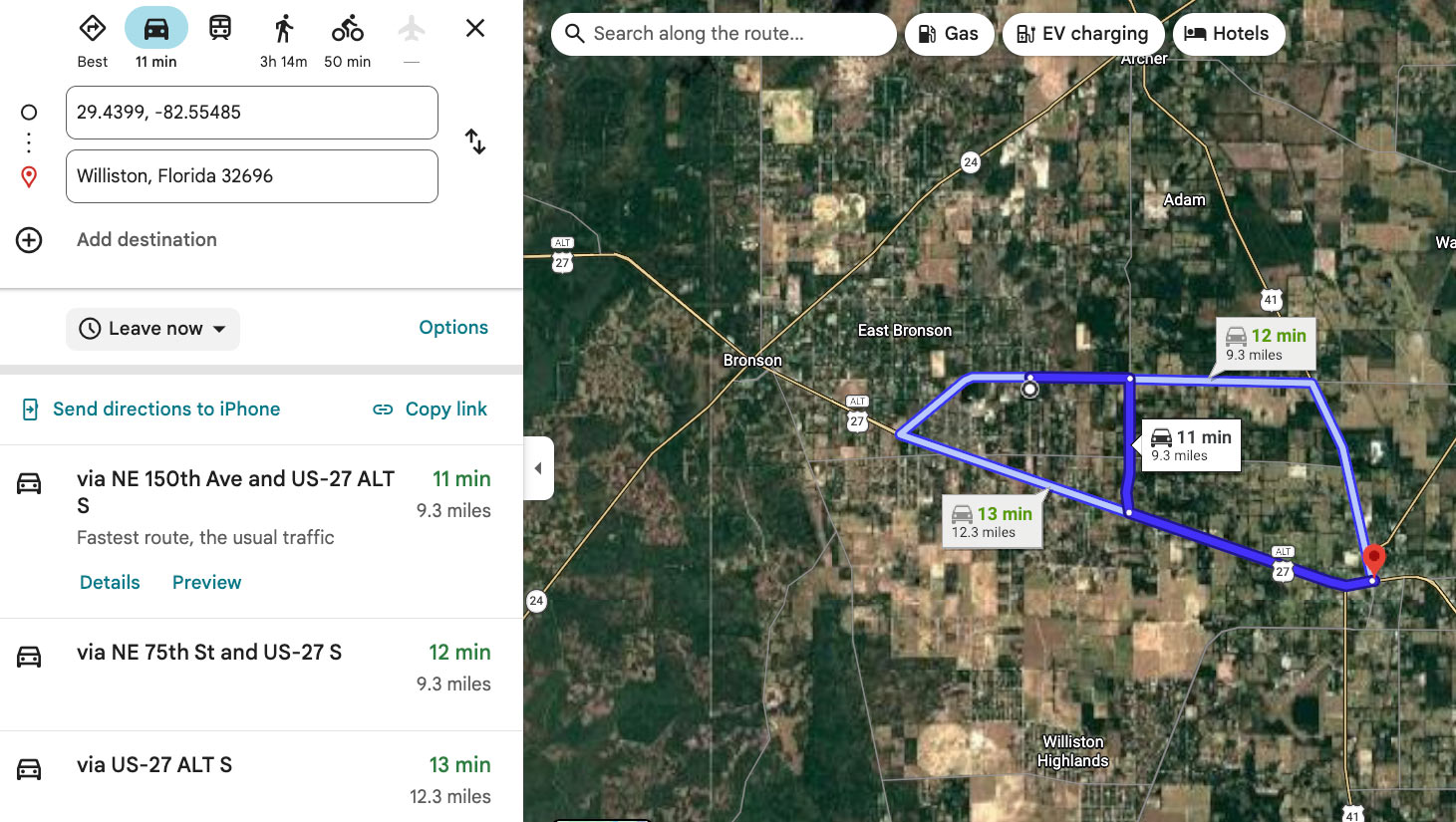1456x822 pixels.
Task: Open Details for the NE 150th Ave route
Action: [x=110, y=583]
